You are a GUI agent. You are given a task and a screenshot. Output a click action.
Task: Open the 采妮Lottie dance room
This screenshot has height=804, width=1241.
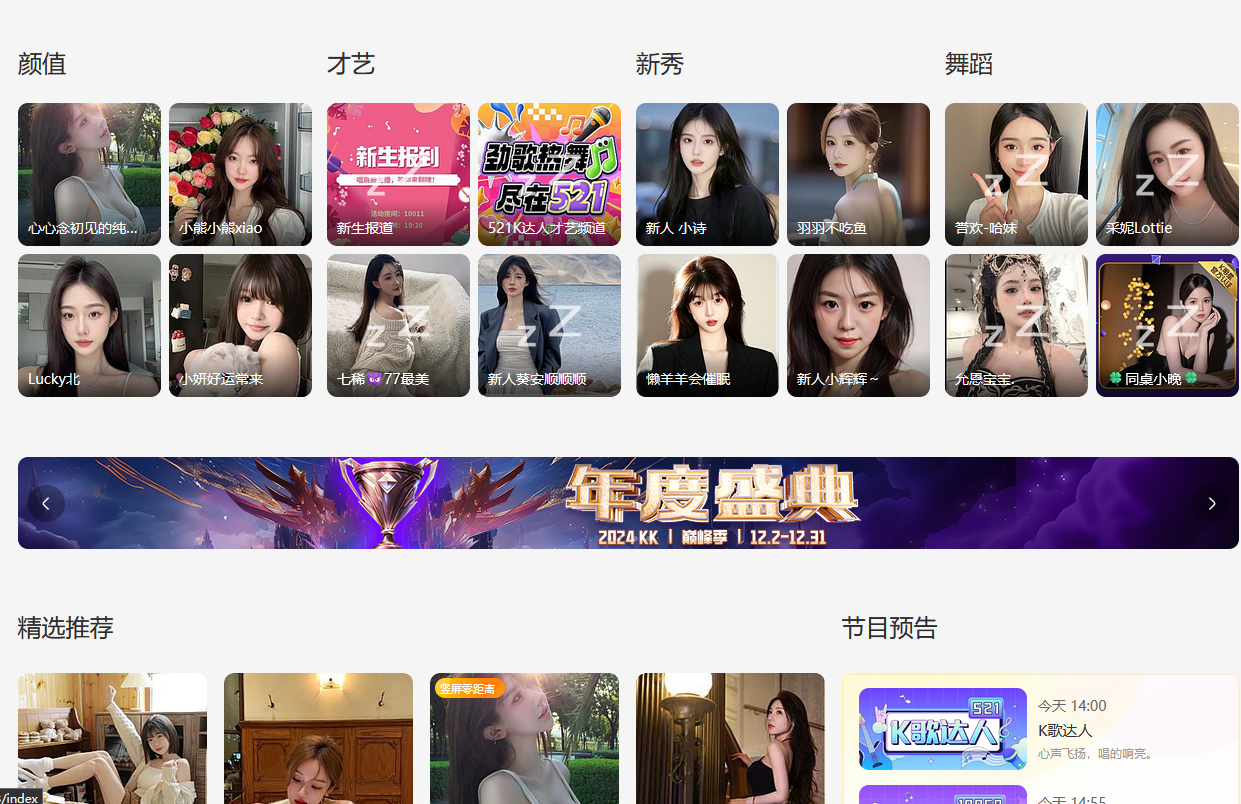tap(1167, 174)
